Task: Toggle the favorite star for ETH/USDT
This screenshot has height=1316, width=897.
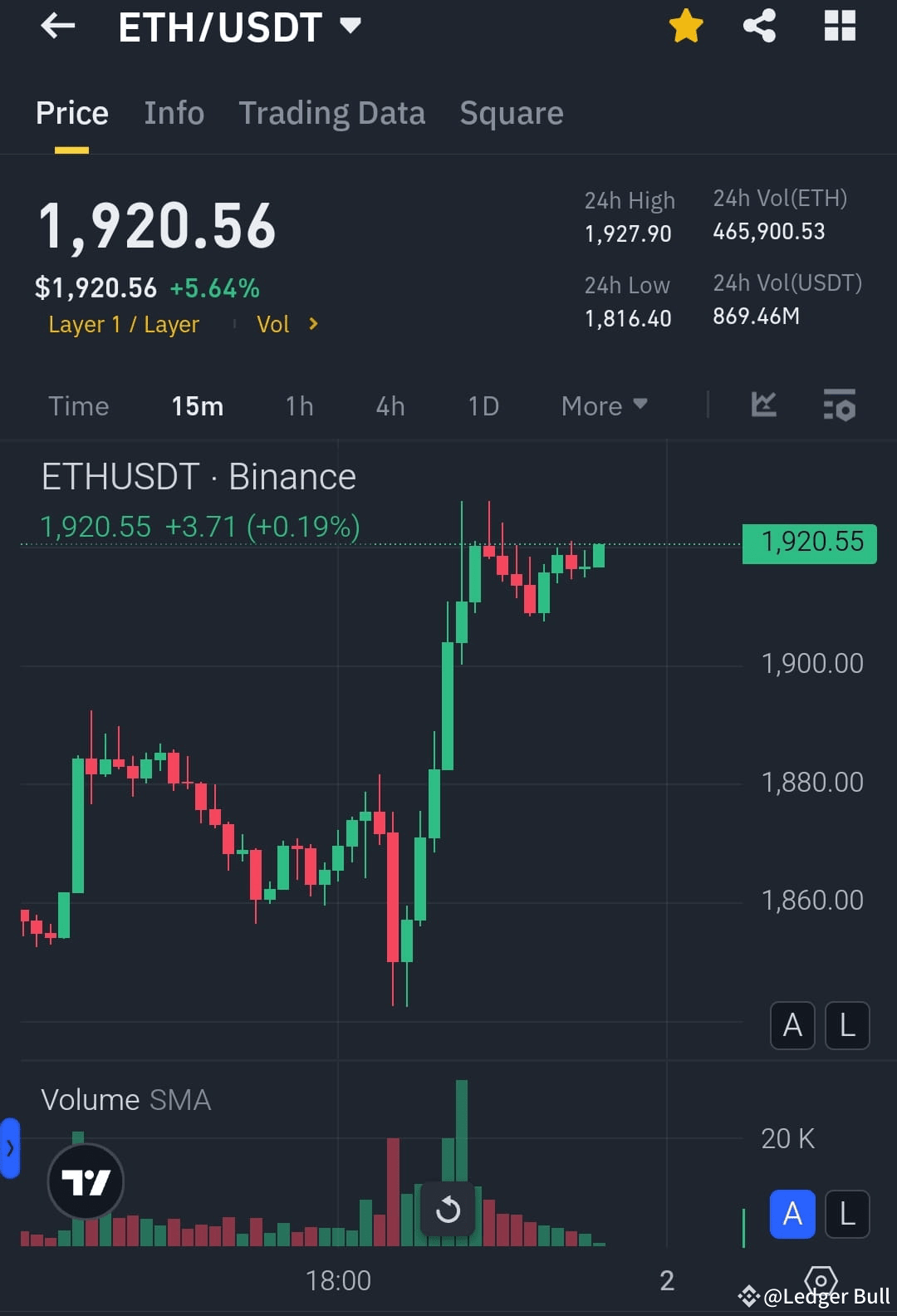Action: point(686,26)
